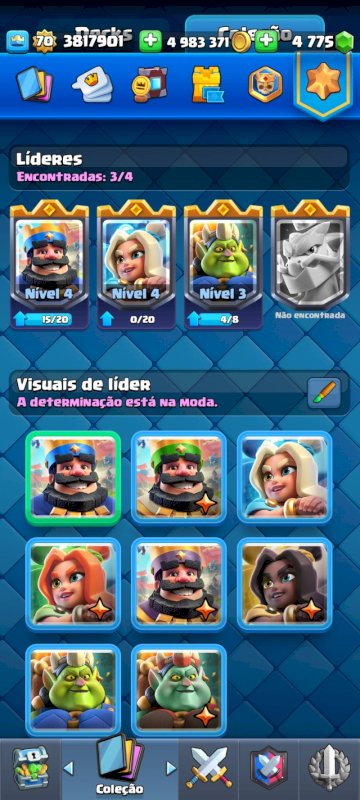
Task: Add gold with the plus button
Action: coord(150,41)
